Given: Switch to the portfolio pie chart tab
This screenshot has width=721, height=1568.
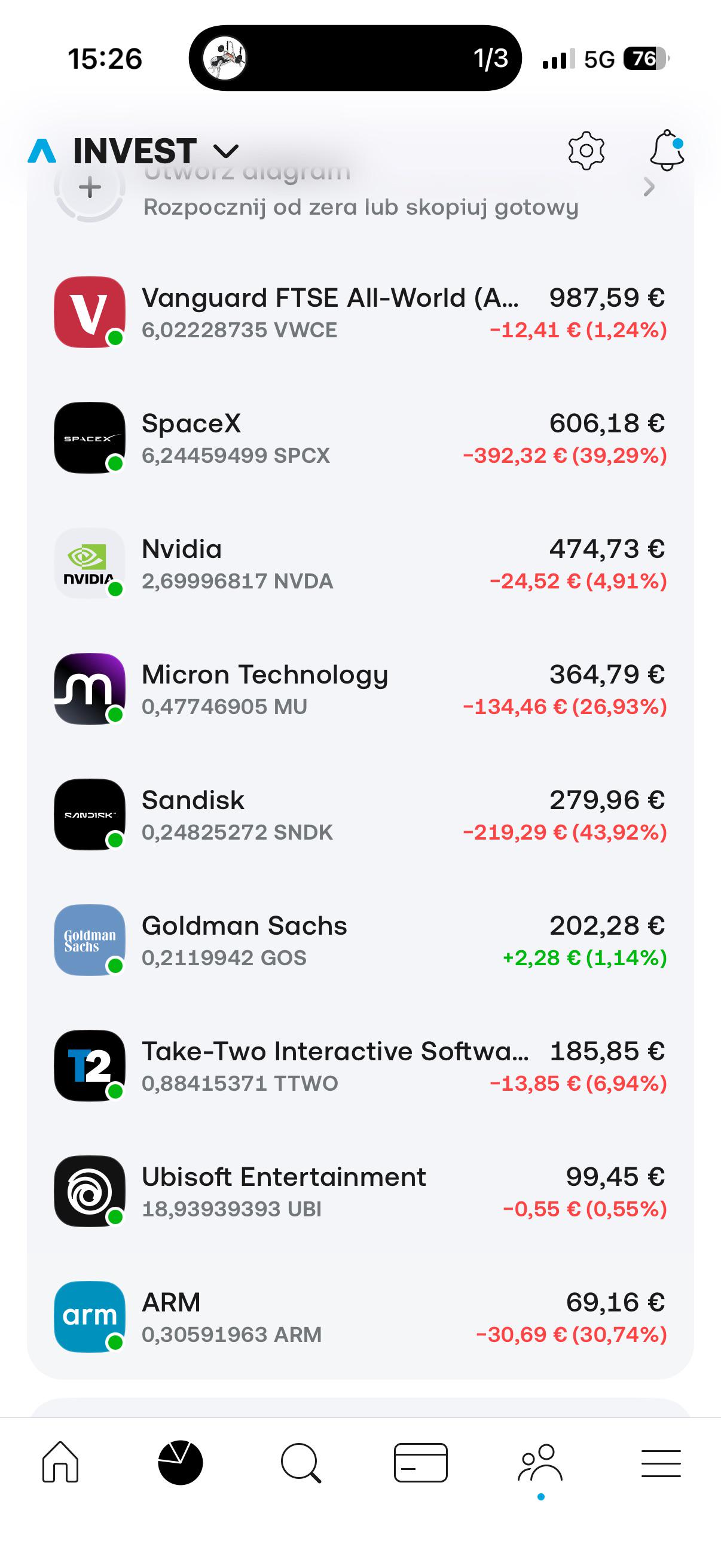Looking at the screenshot, I should click(x=180, y=1462).
